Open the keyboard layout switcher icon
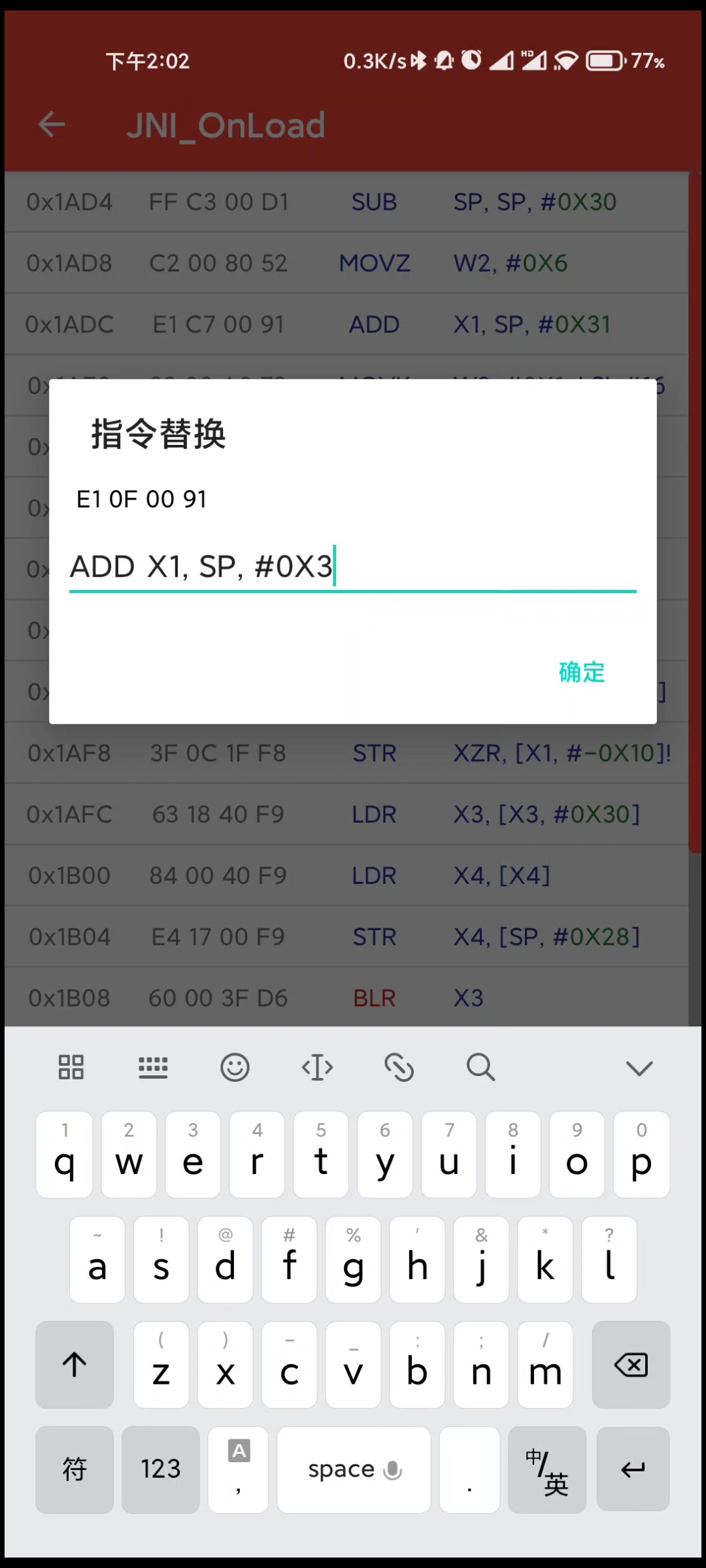Screen dimensions: 706x1568 pos(153,1068)
